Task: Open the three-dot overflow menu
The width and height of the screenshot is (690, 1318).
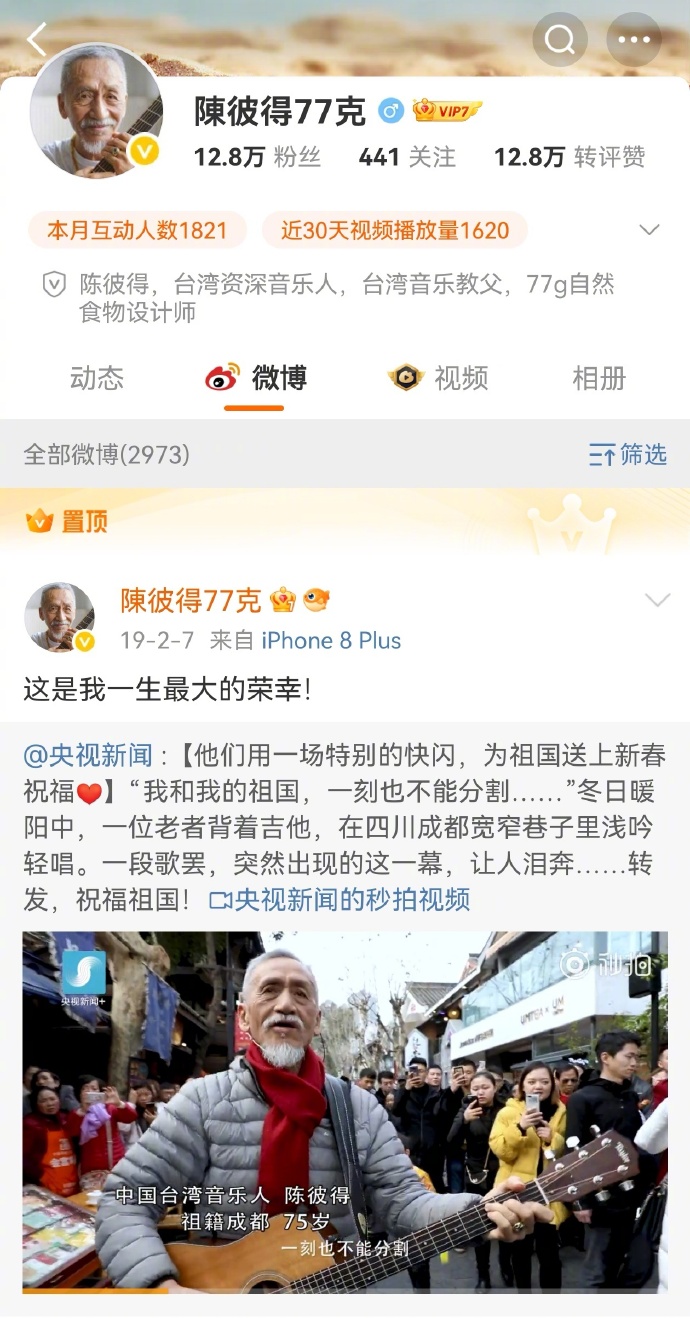Action: pyautogui.click(x=633, y=40)
